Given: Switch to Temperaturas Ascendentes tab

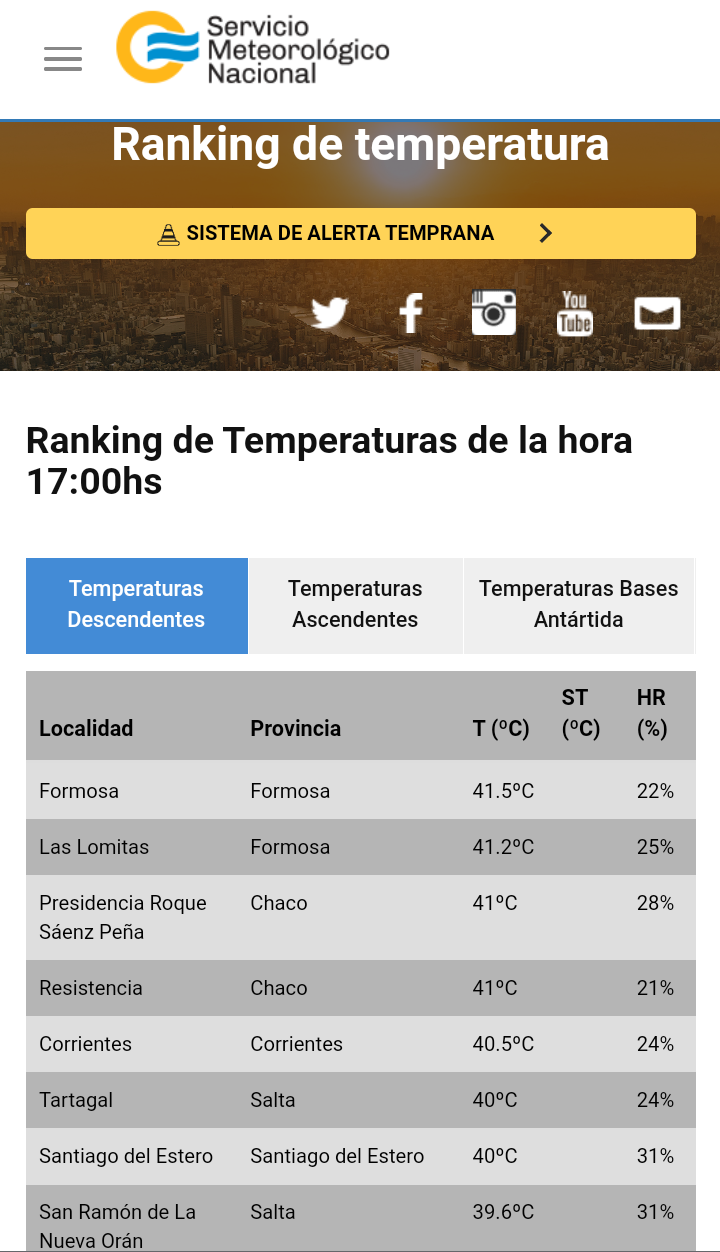Looking at the screenshot, I should click(355, 604).
